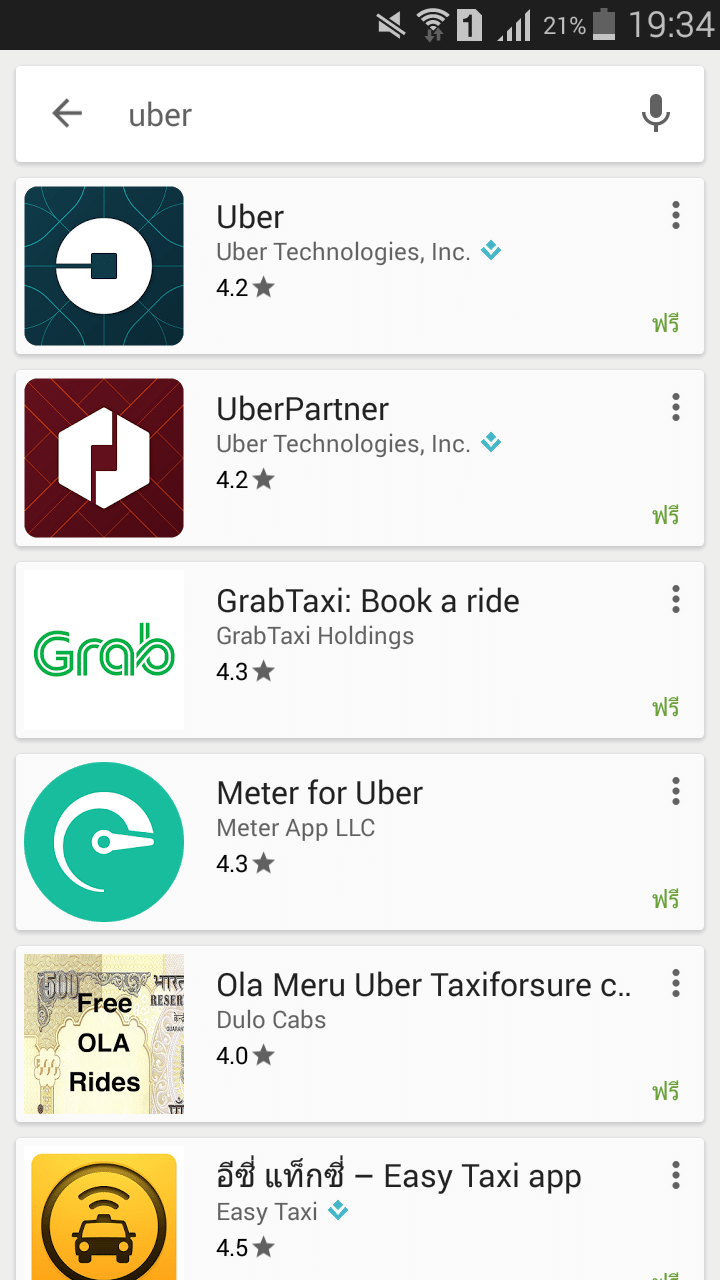Image resolution: width=720 pixels, height=1280 pixels.
Task: Open the Easy Taxi overflow menu
Action: [x=676, y=1175]
